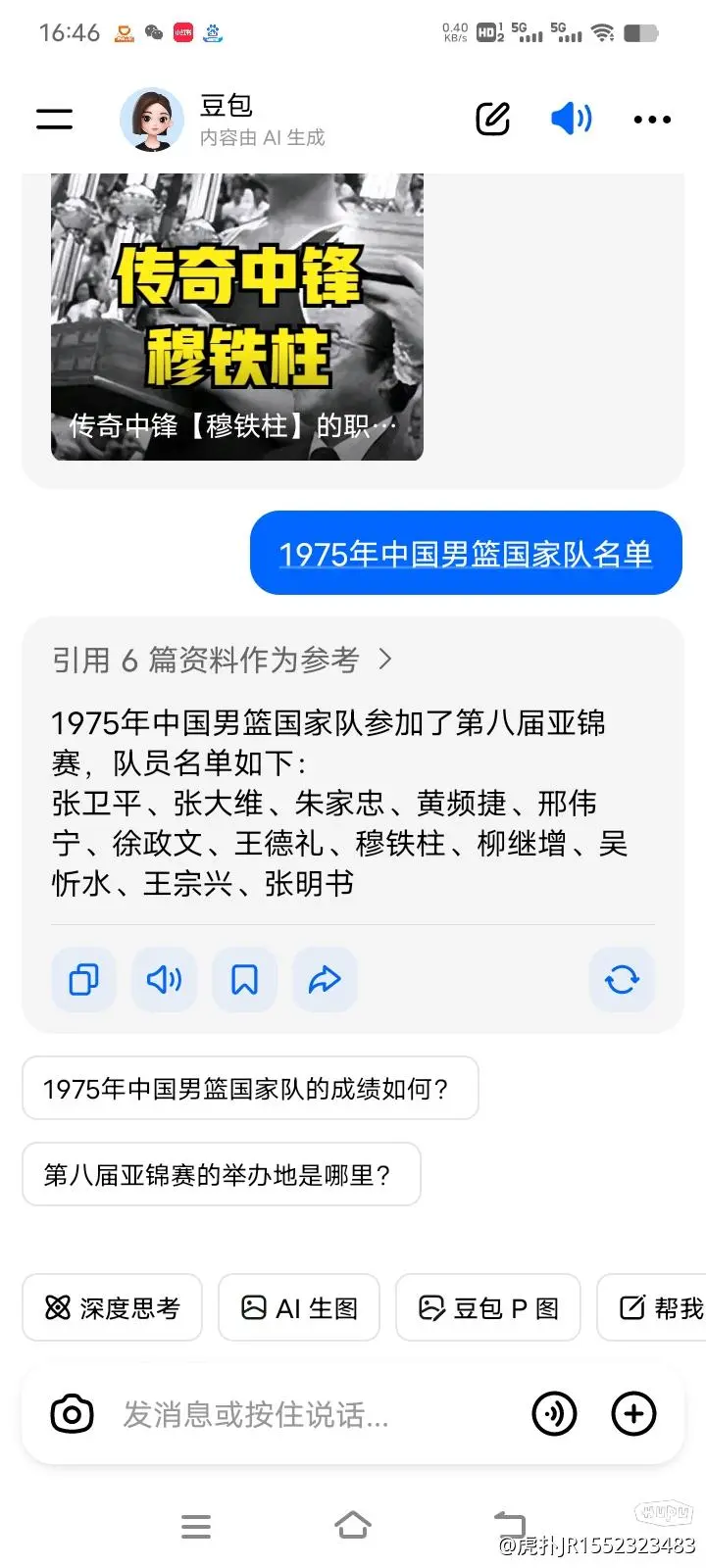The image size is (706, 1568).
Task: Toggle the speaker voice playback icon
Action: coord(571,120)
